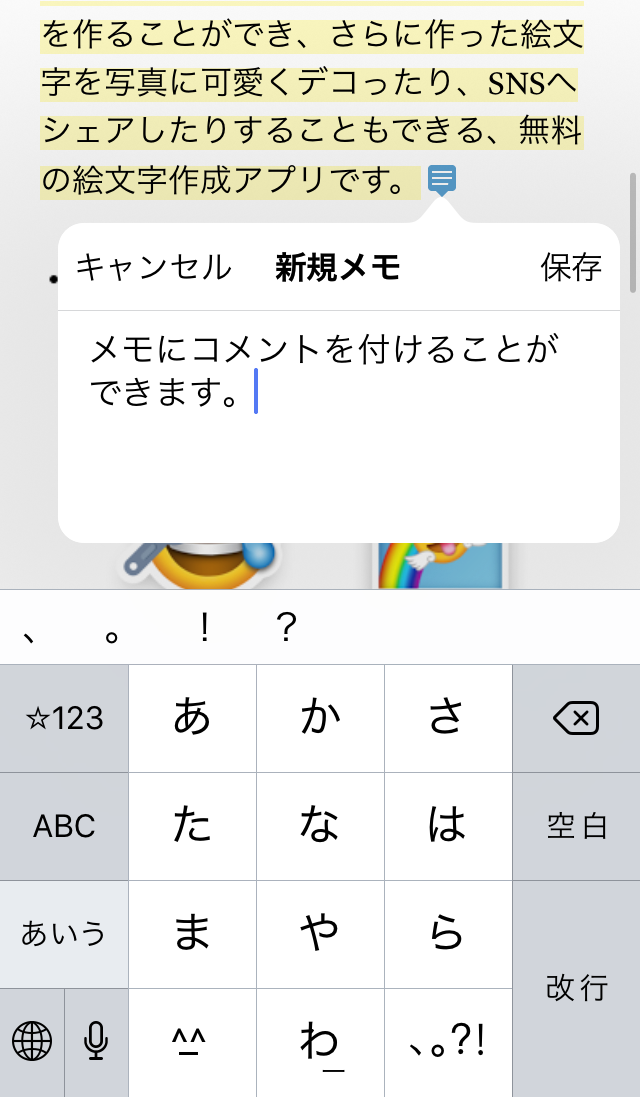Delete a character with backspace key
The width and height of the screenshot is (640, 1097).
pos(576,719)
